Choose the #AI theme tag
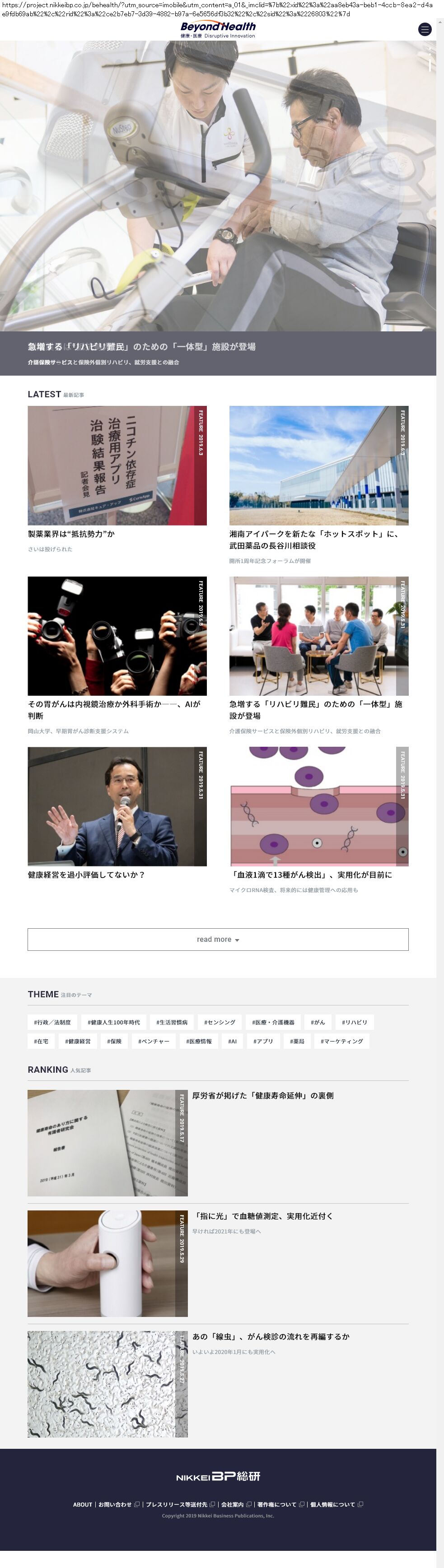This screenshot has height=1568, width=444. [232, 1042]
